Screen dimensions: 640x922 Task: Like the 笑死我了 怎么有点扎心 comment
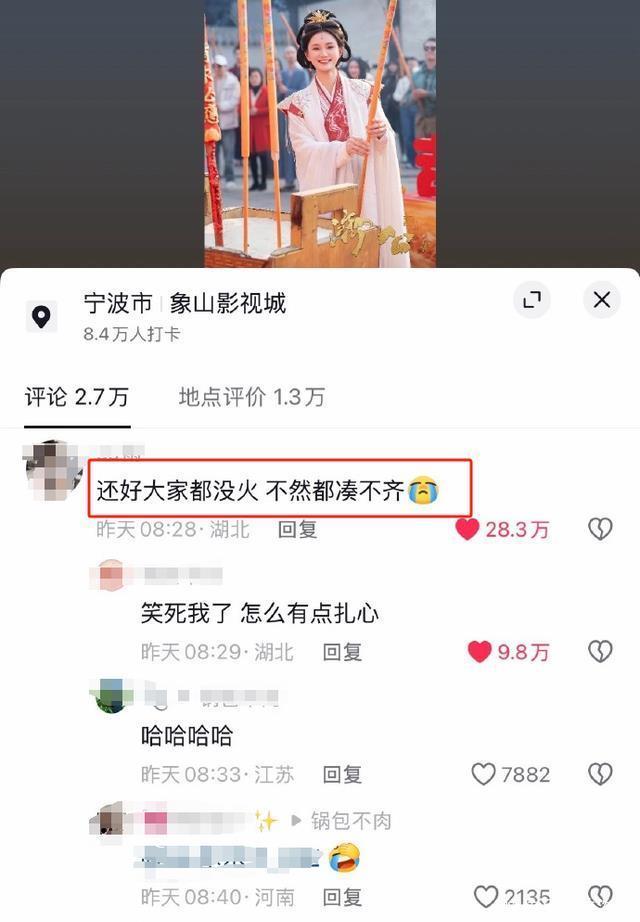[x=480, y=652]
